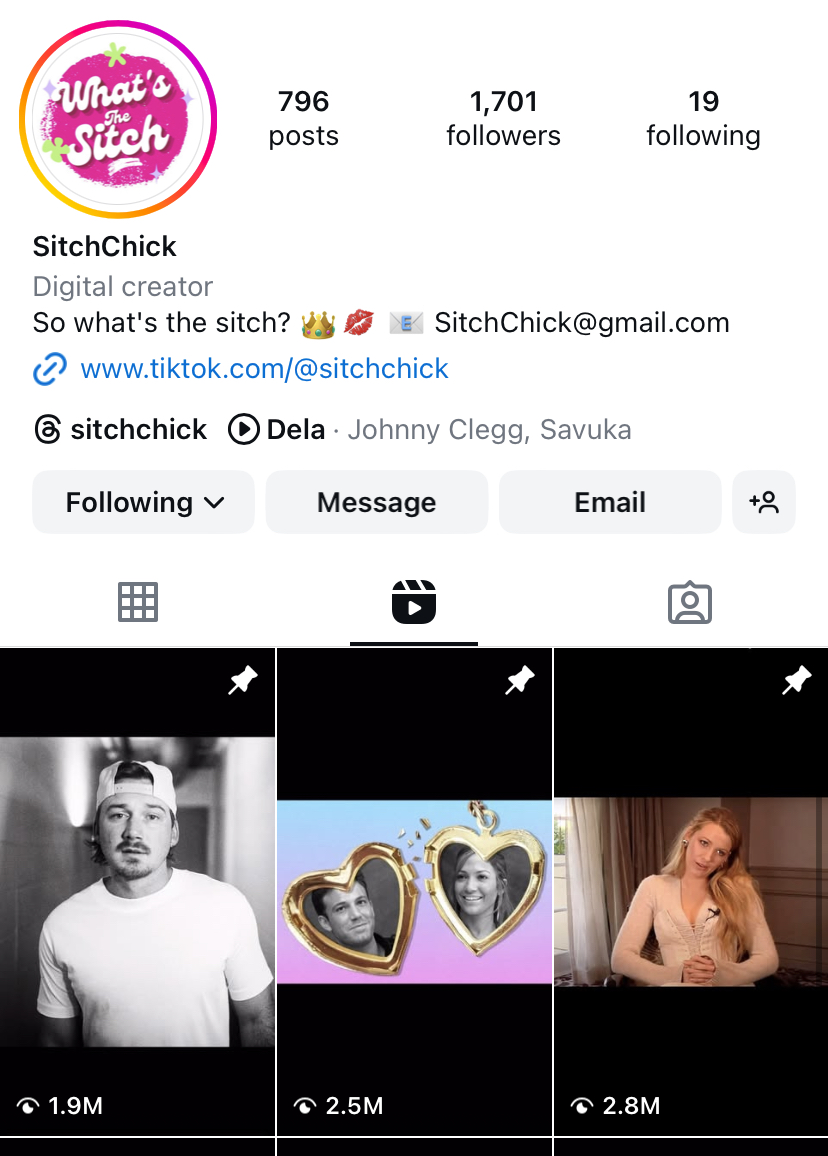Expand the Following dropdown button
The height and width of the screenshot is (1156, 828).
144,502
